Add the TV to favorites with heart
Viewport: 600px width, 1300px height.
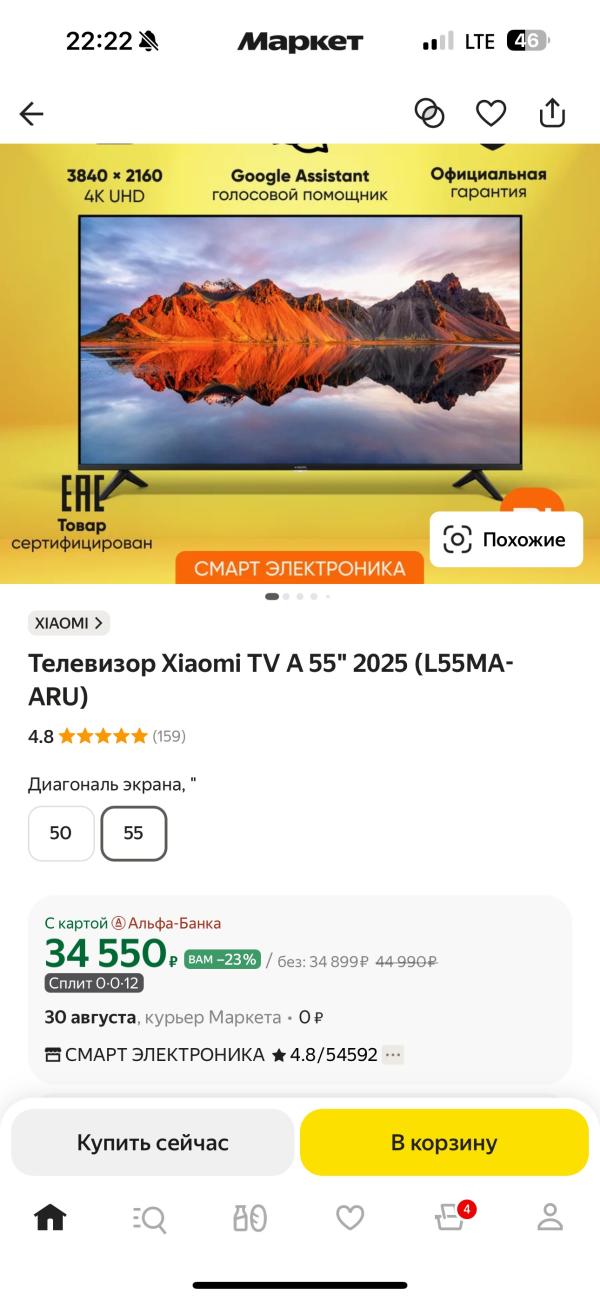pos(490,114)
